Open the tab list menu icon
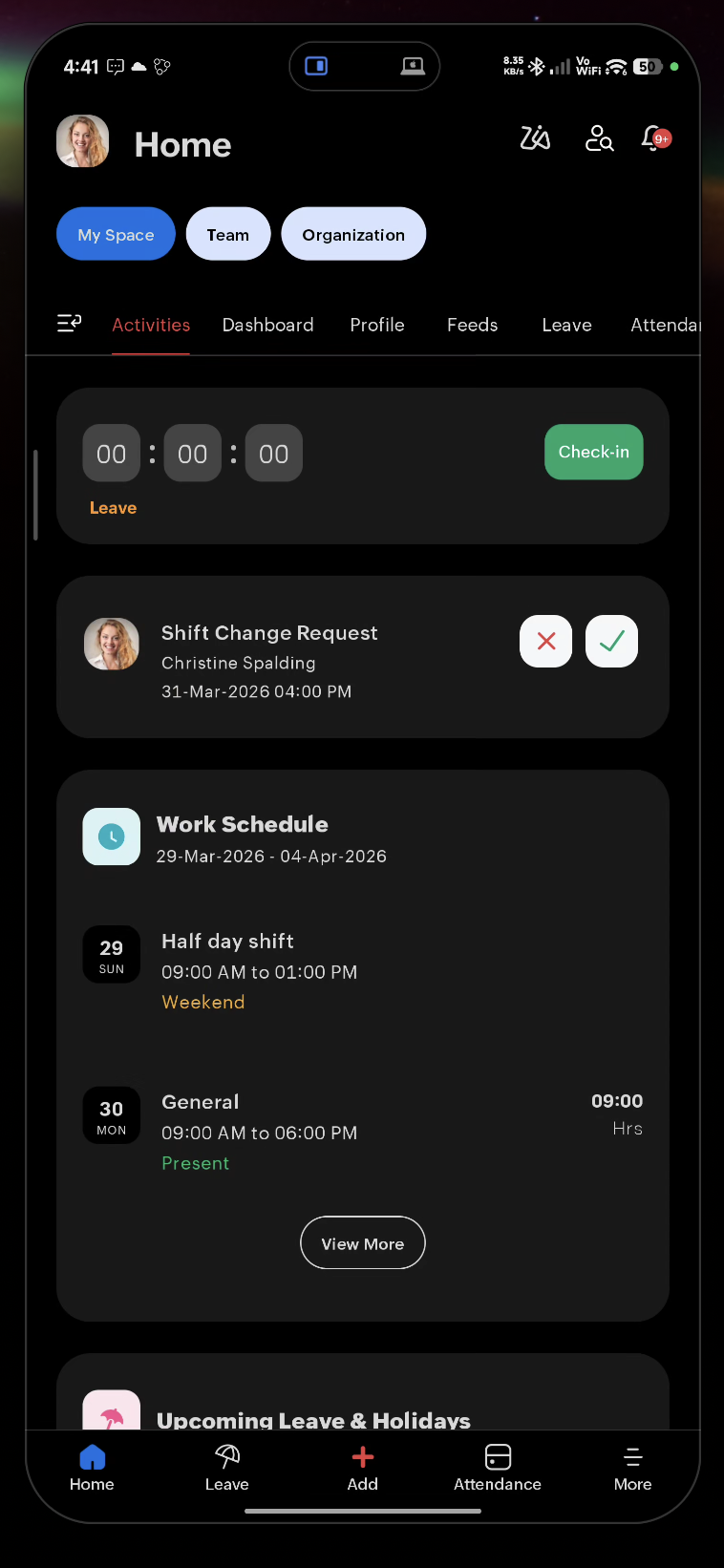Viewport: 724px width, 1568px height. click(69, 324)
